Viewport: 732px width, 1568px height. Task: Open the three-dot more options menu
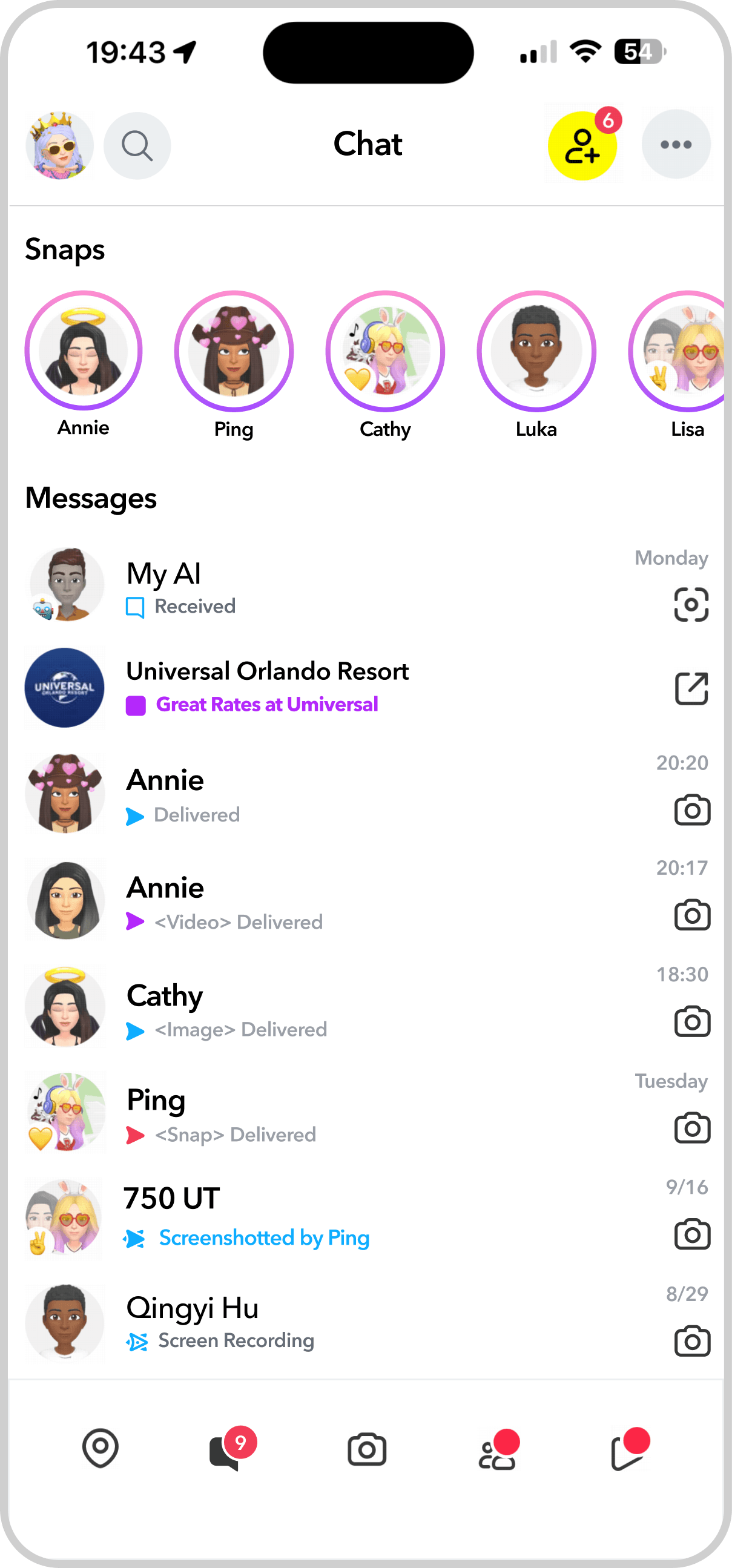[x=675, y=145]
